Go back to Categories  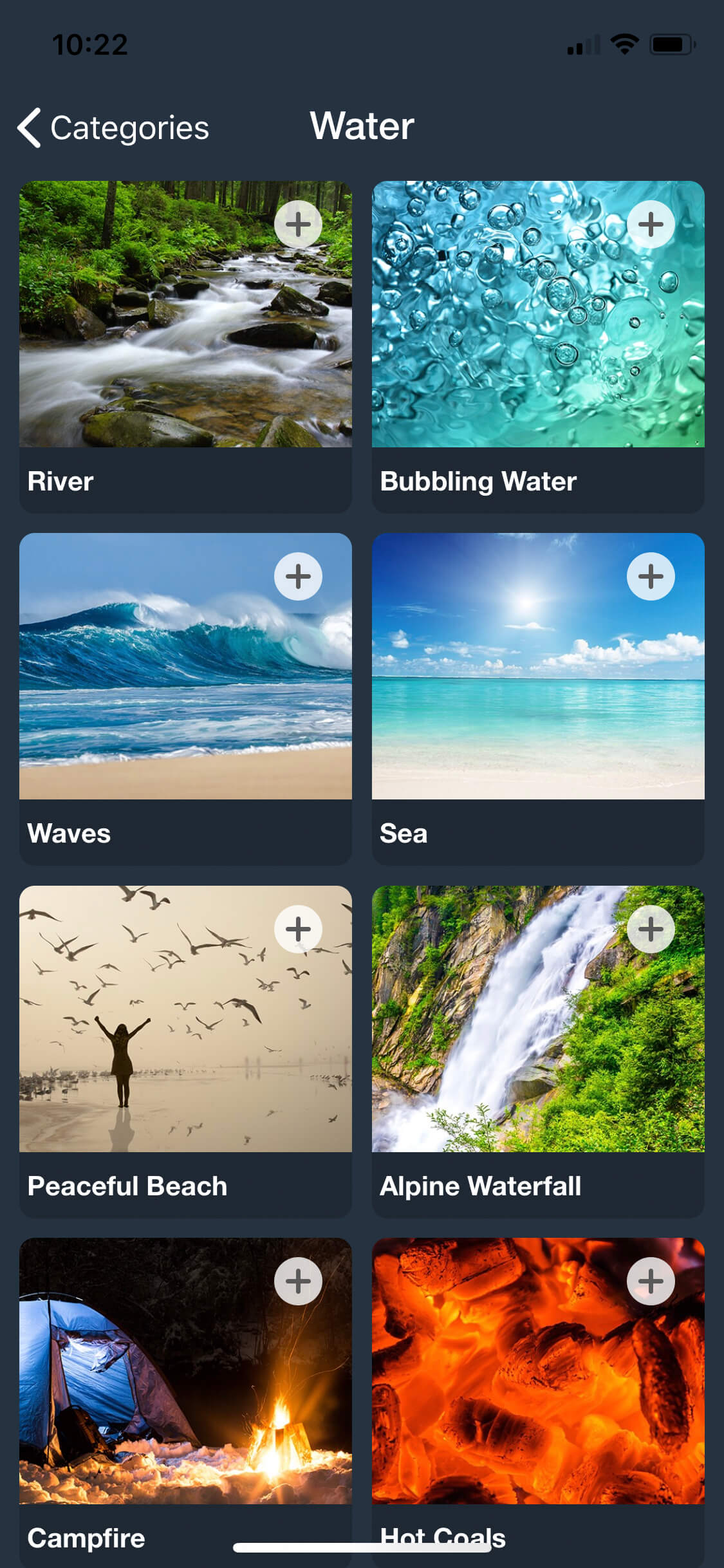point(113,127)
